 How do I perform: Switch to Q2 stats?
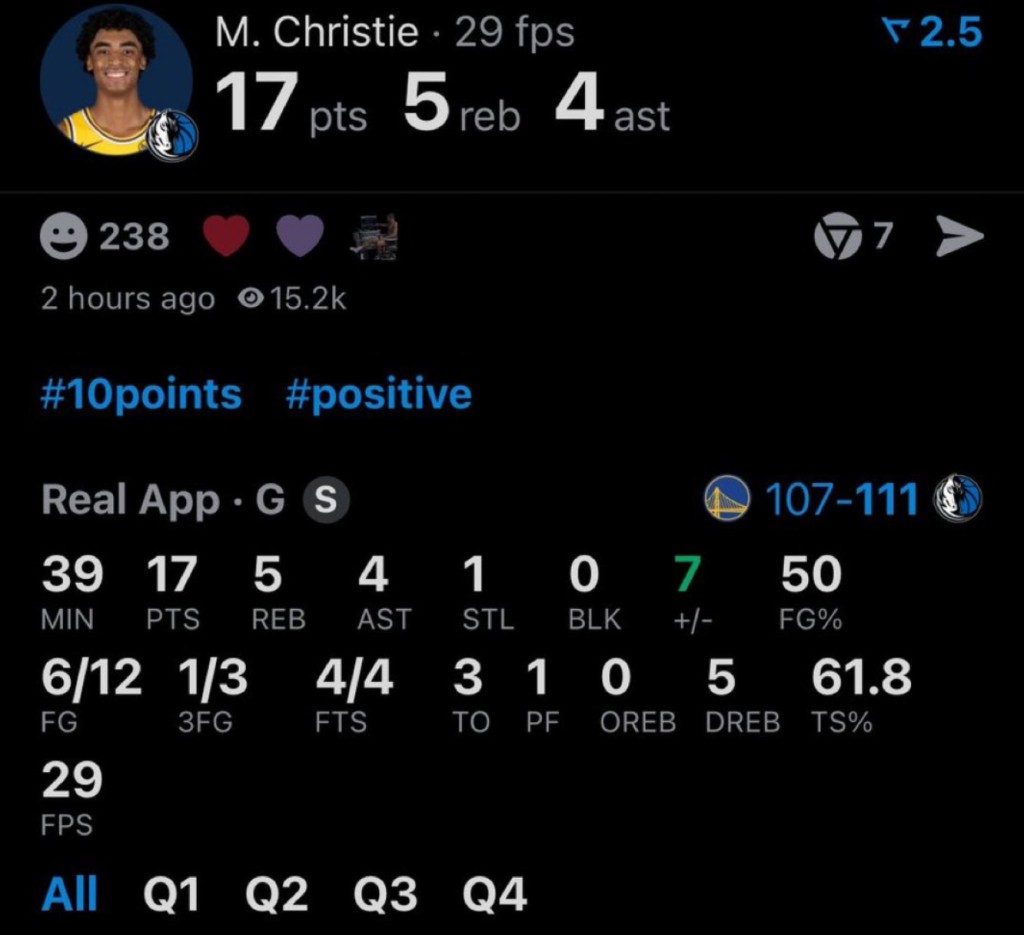277,894
